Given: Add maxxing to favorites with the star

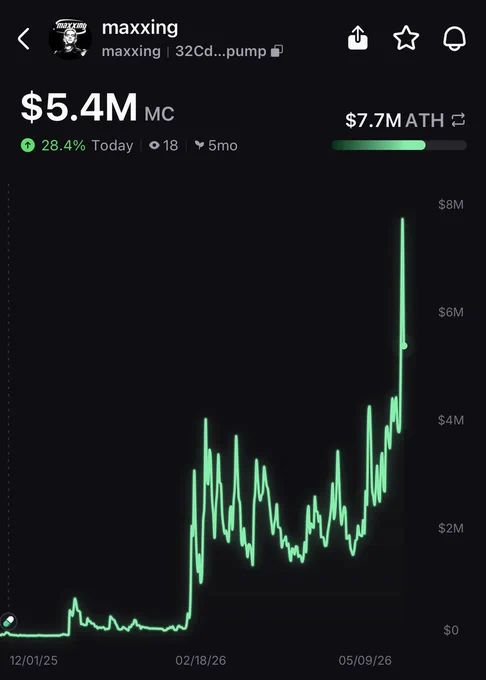Looking at the screenshot, I should 406,38.
